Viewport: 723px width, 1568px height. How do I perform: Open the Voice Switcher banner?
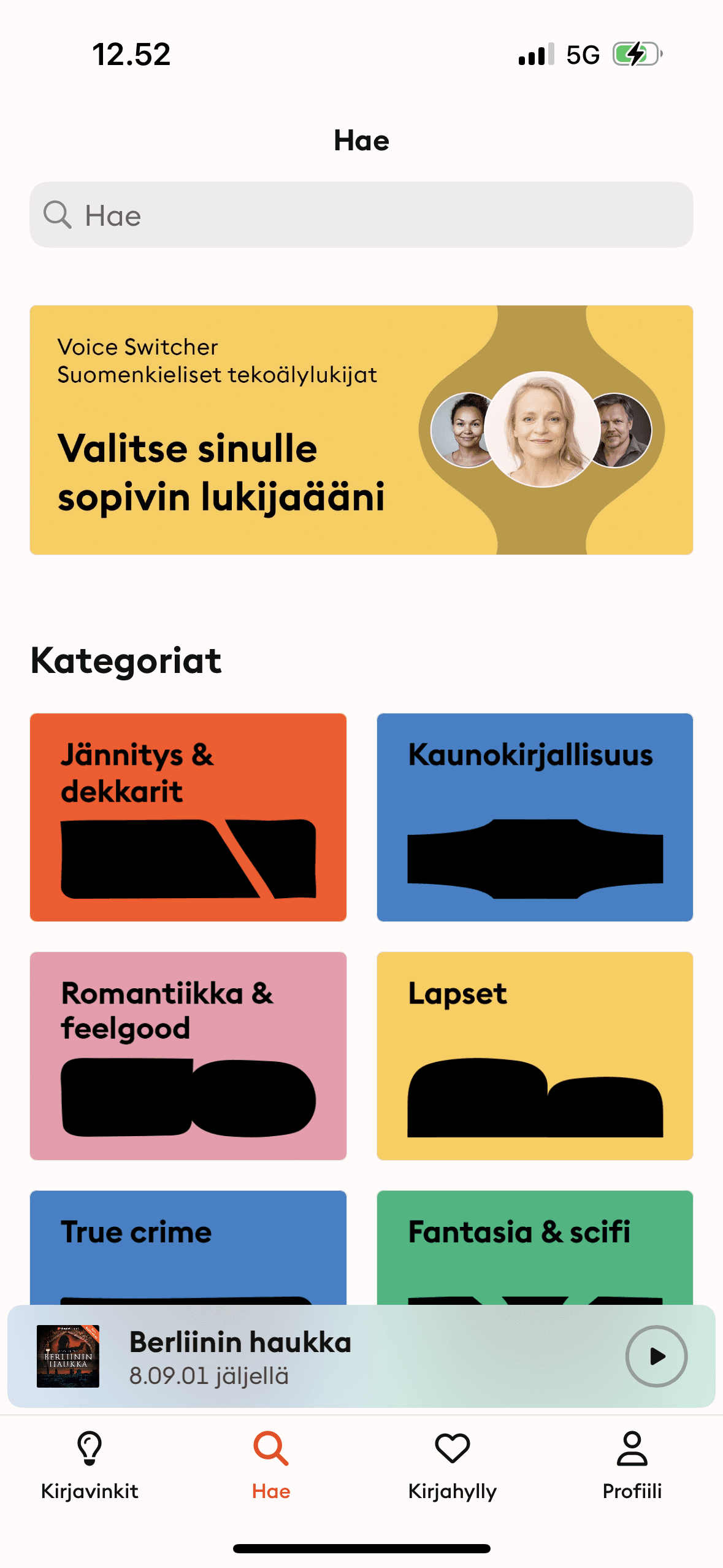[361, 430]
